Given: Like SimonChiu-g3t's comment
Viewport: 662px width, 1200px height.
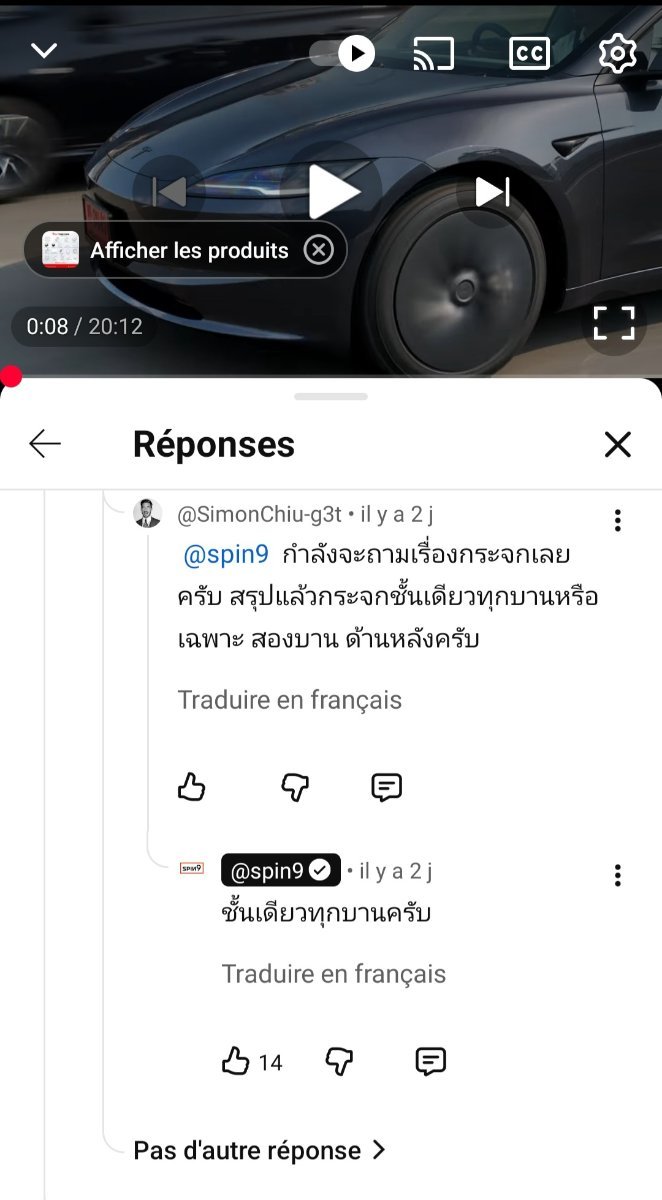Looking at the screenshot, I should pos(191,788).
